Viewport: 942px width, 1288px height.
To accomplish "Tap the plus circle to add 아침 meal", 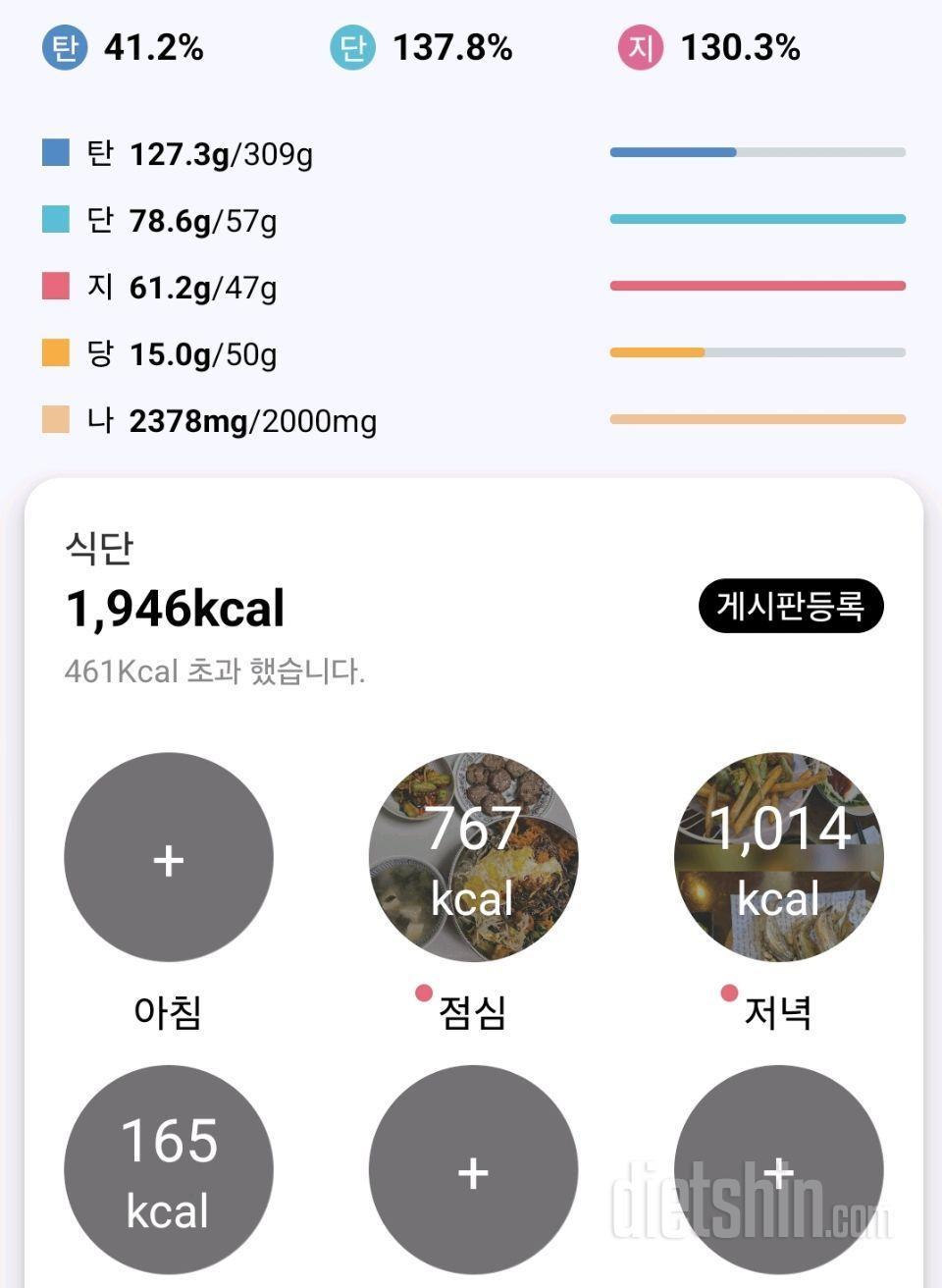I will (x=168, y=857).
